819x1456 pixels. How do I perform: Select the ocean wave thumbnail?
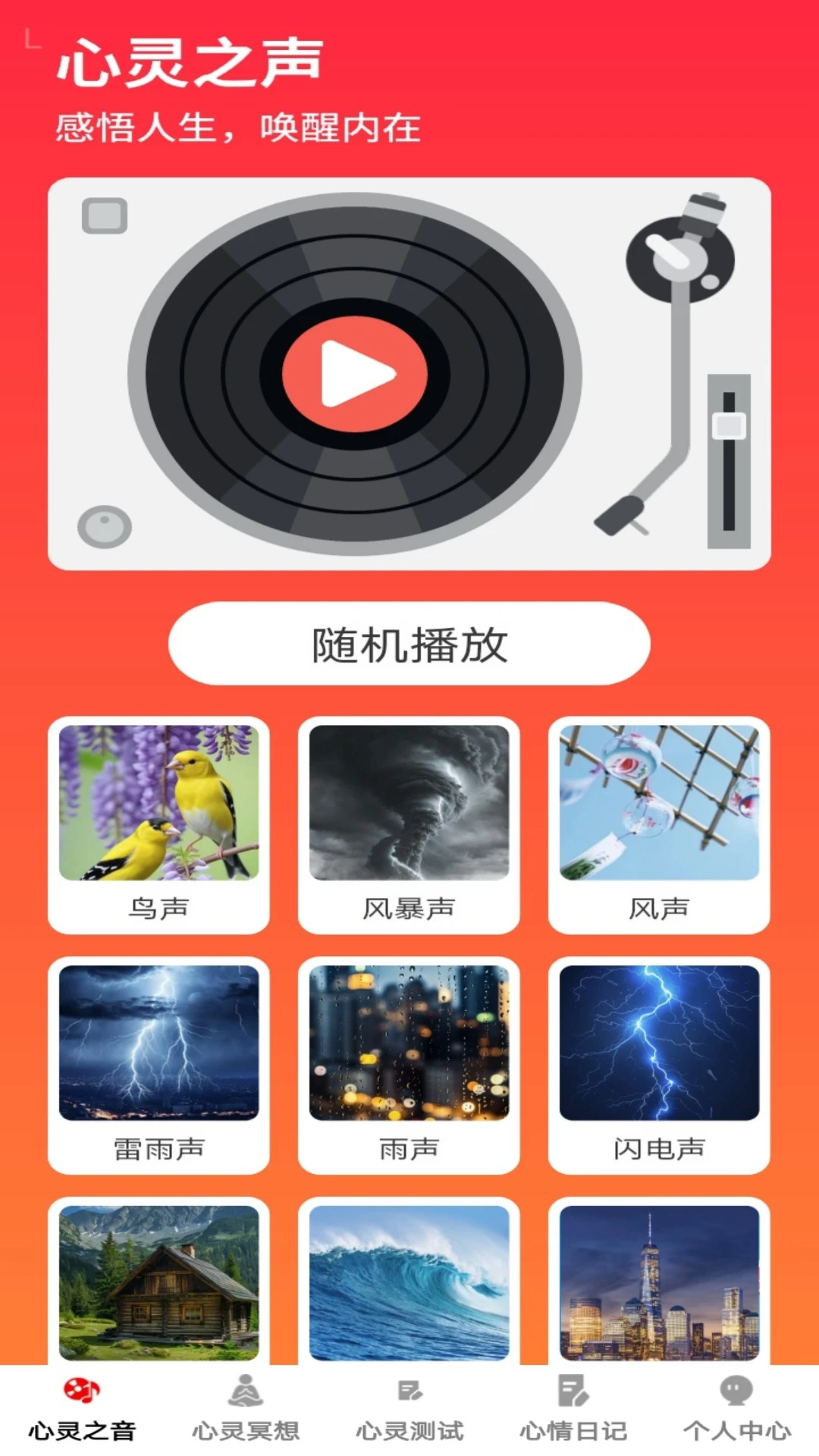click(x=408, y=1282)
